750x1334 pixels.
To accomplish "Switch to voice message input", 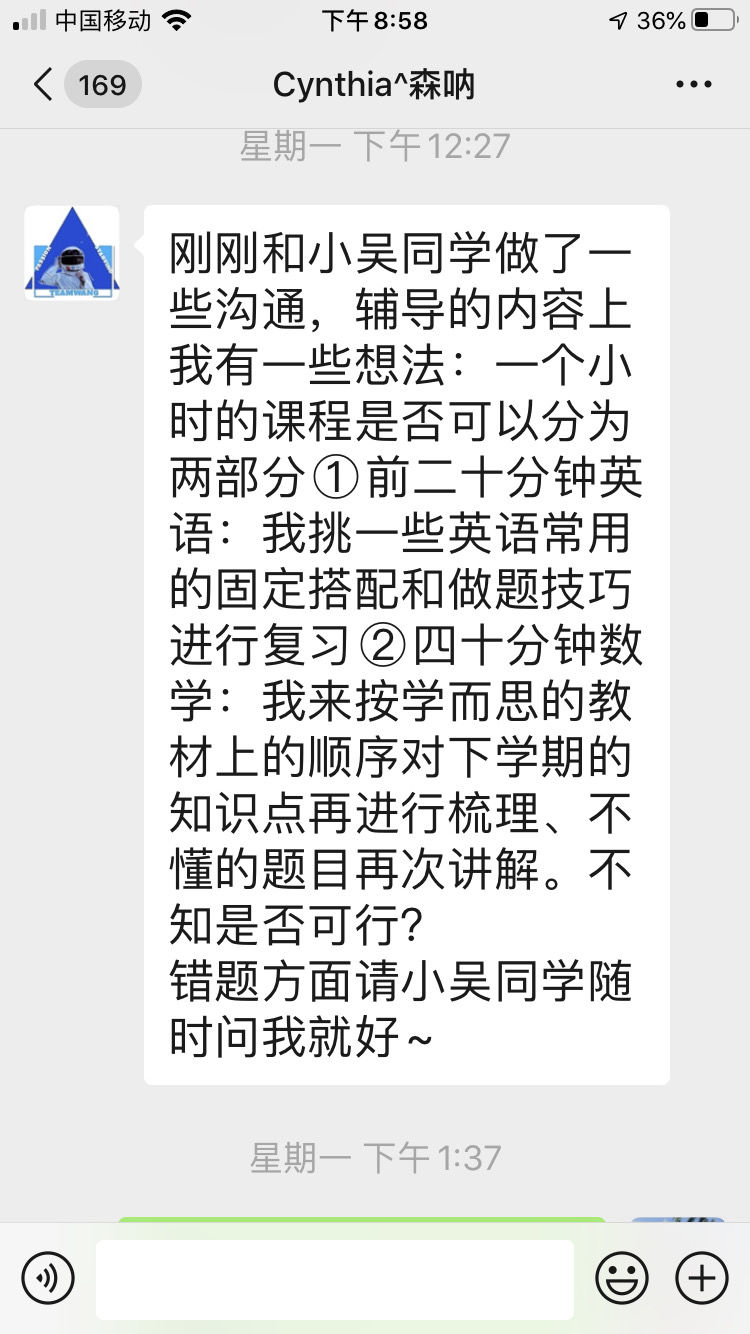I will pos(48,1278).
